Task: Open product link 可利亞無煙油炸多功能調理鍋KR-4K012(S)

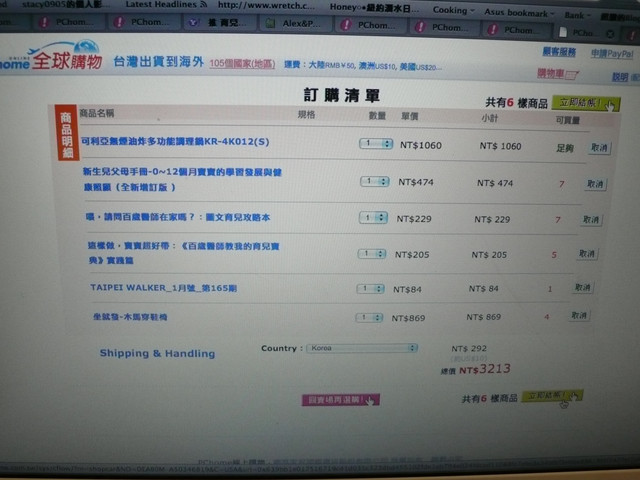Action: click(174, 142)
